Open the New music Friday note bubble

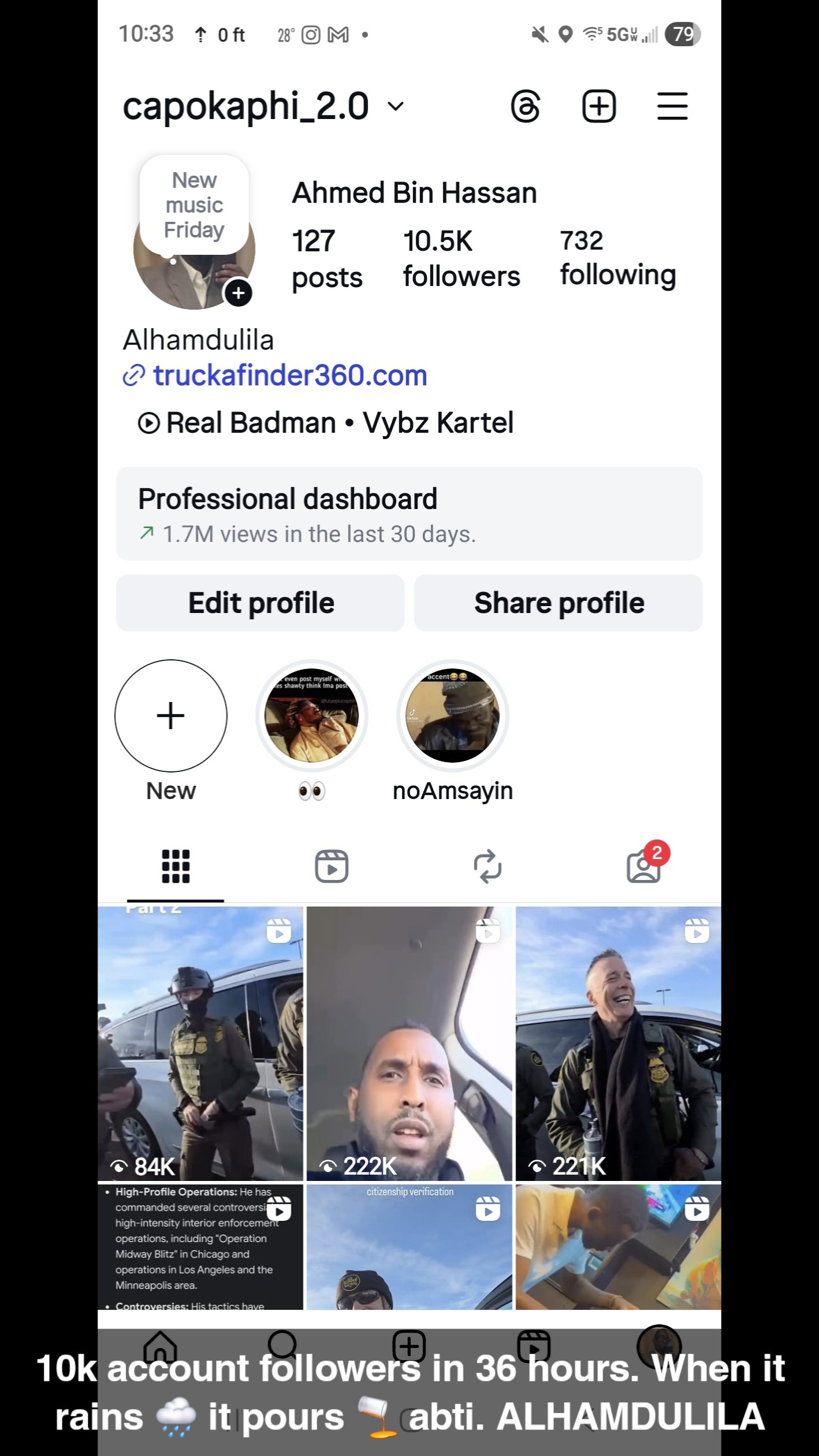coord(195,205)
